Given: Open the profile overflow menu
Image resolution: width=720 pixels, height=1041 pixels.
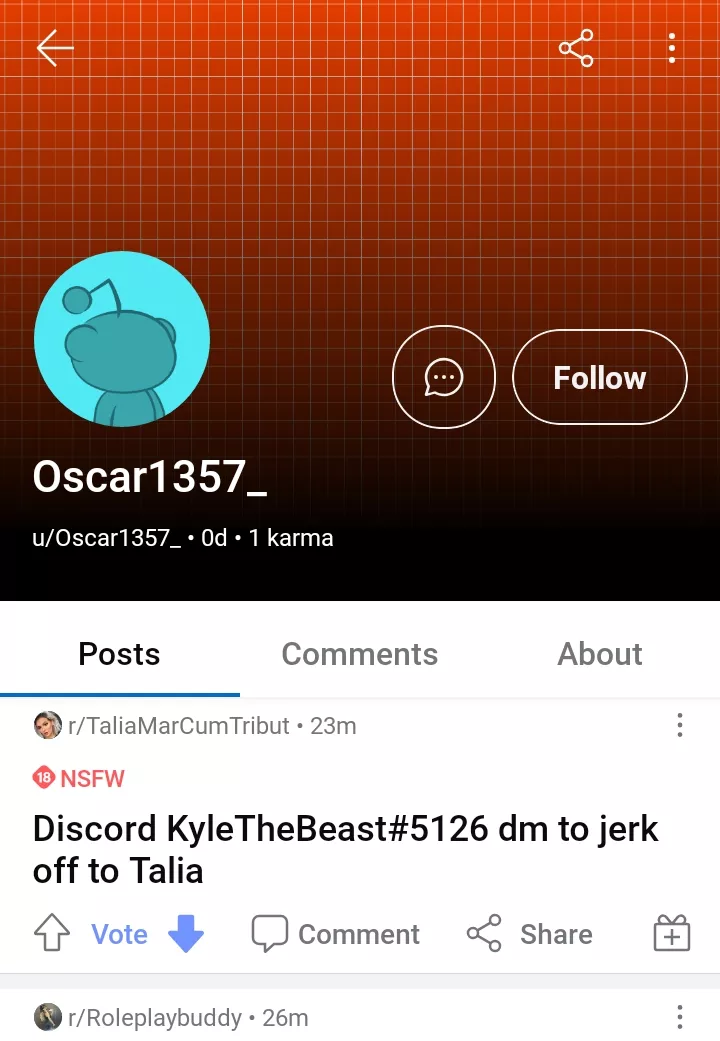Looking at the screenshot, I should coord(672,48).
